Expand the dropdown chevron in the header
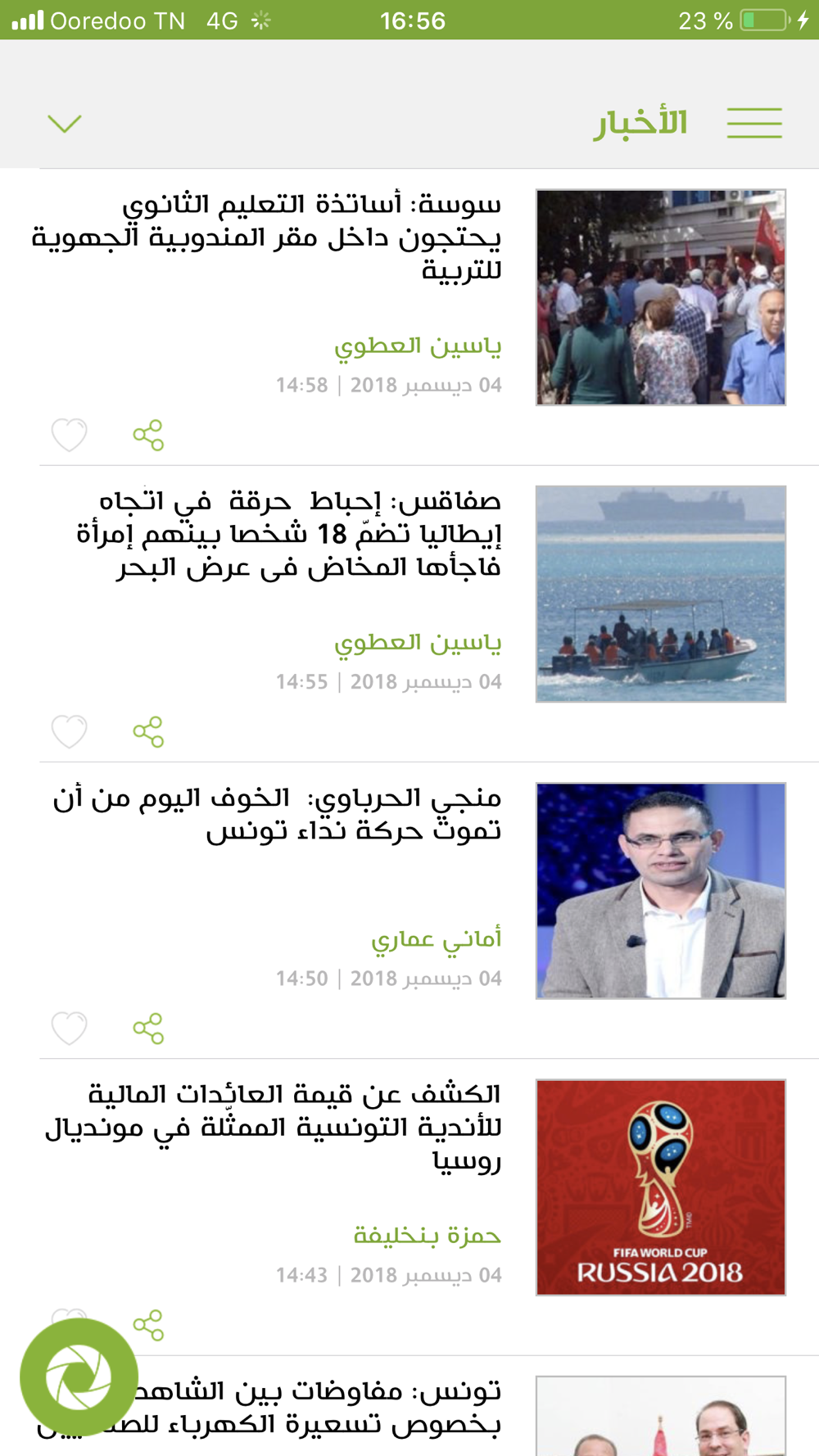Image resolution: width=819 pixels, height=1456 pixels. [65, 124]
